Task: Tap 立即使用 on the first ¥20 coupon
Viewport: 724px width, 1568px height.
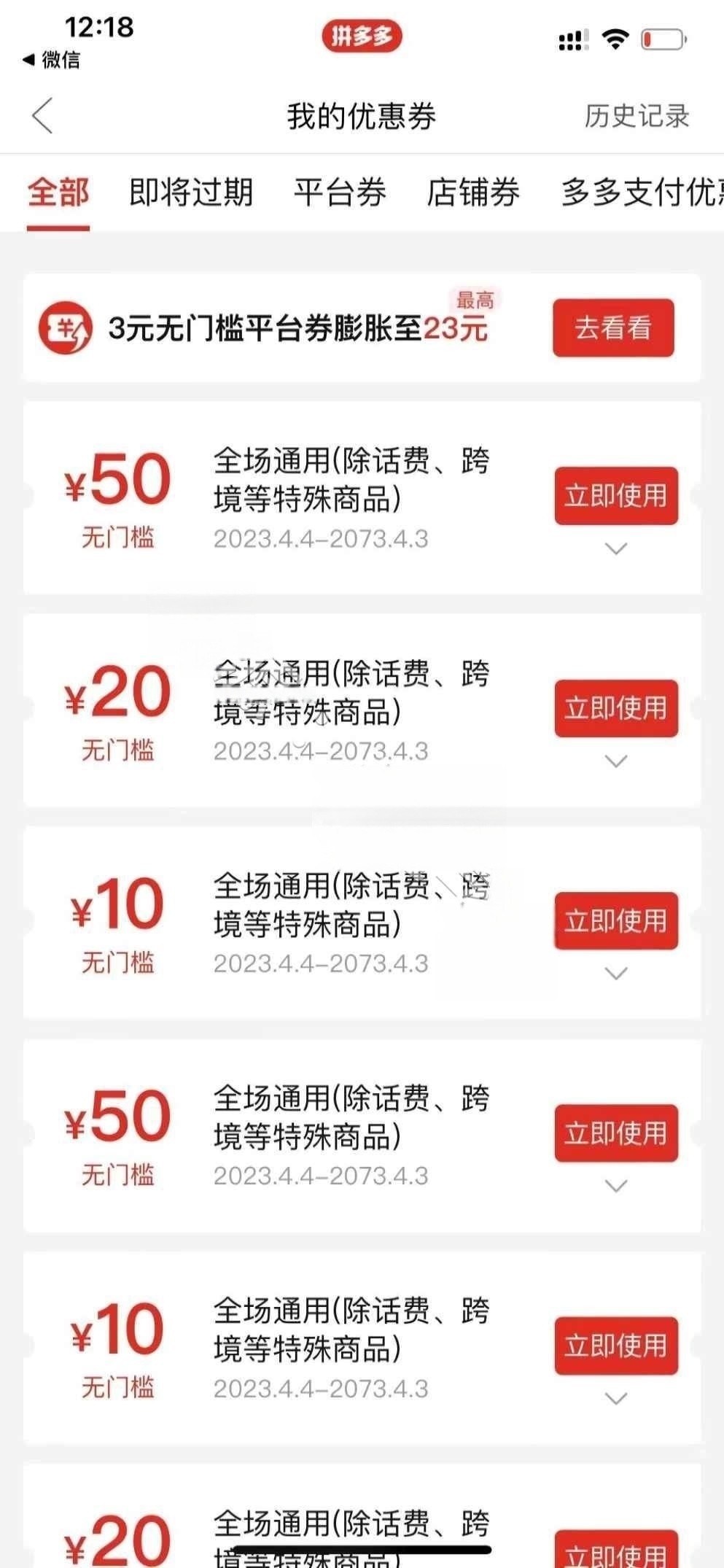Action: [616, 708]
